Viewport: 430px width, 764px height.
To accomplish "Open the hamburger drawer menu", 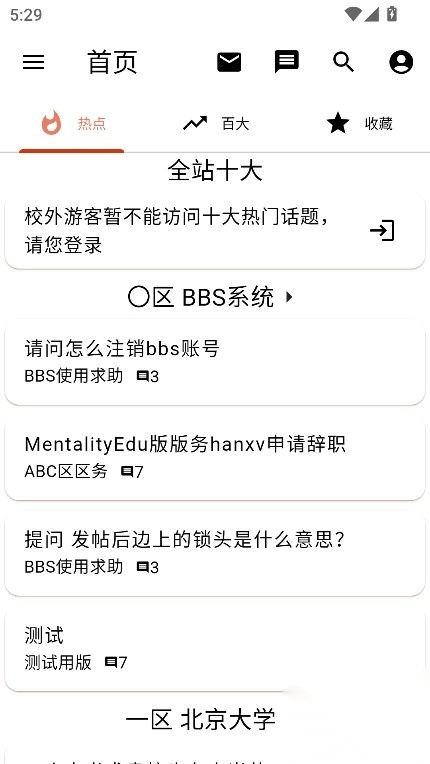I will 34,62.
